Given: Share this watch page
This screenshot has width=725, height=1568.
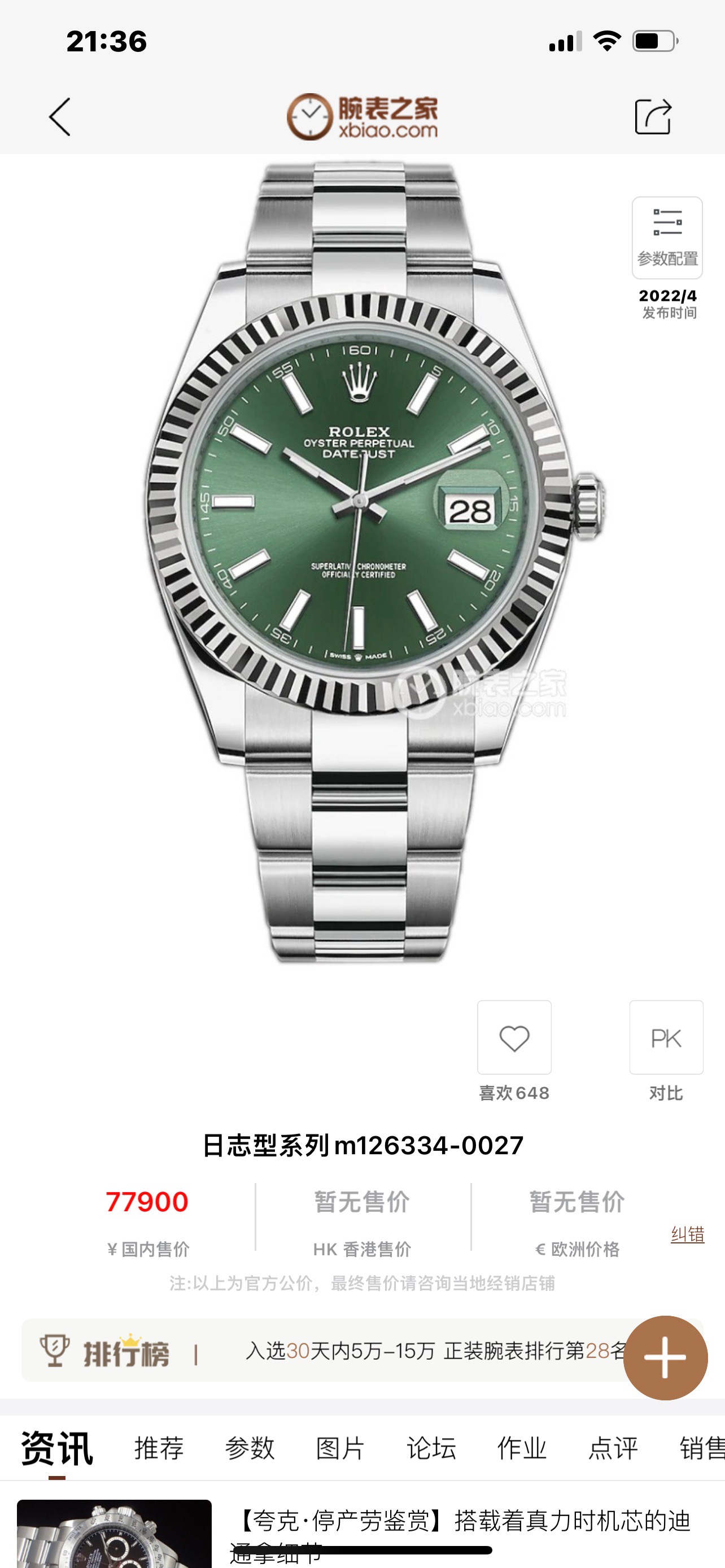Looking at the screenshot, I should 653,116.
